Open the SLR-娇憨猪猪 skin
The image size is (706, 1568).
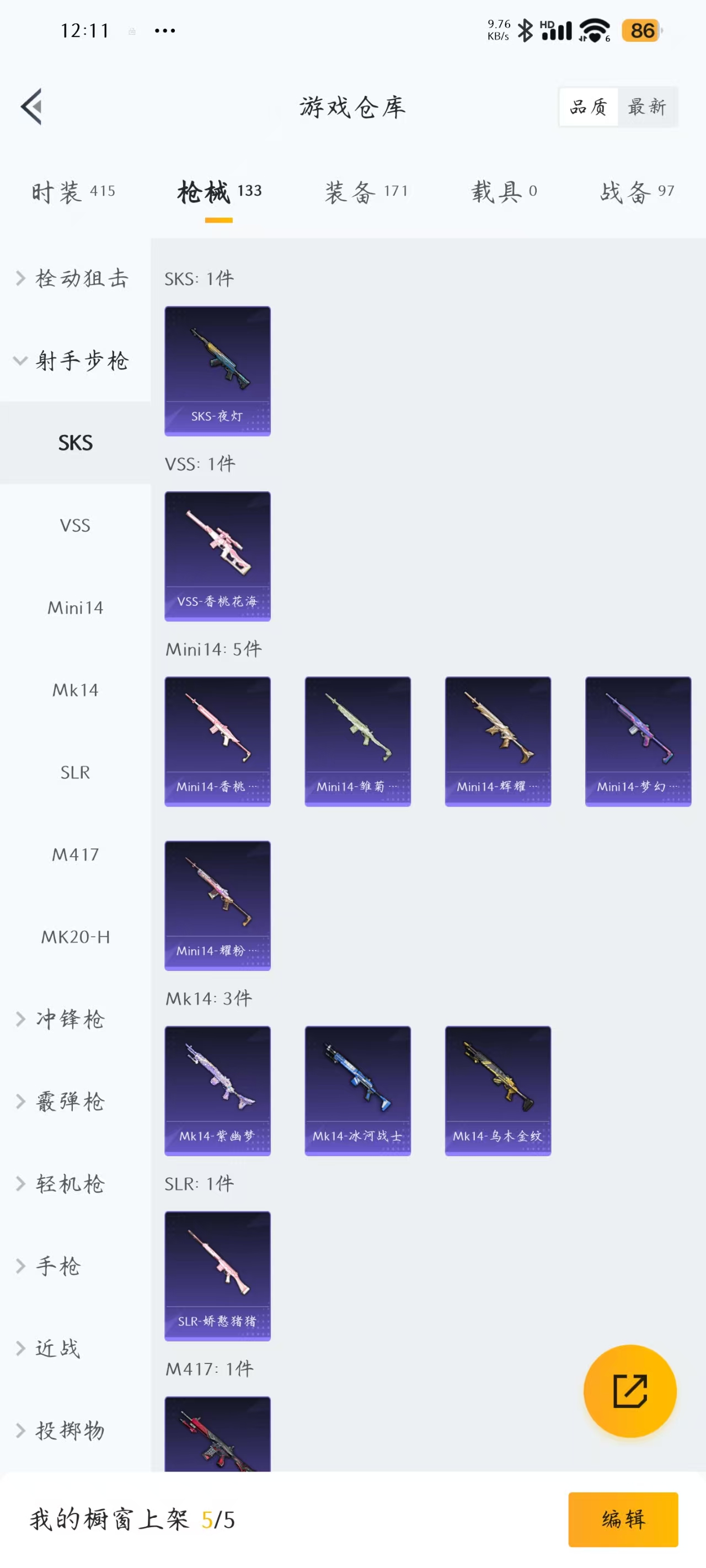click(x=217, y=1275)
